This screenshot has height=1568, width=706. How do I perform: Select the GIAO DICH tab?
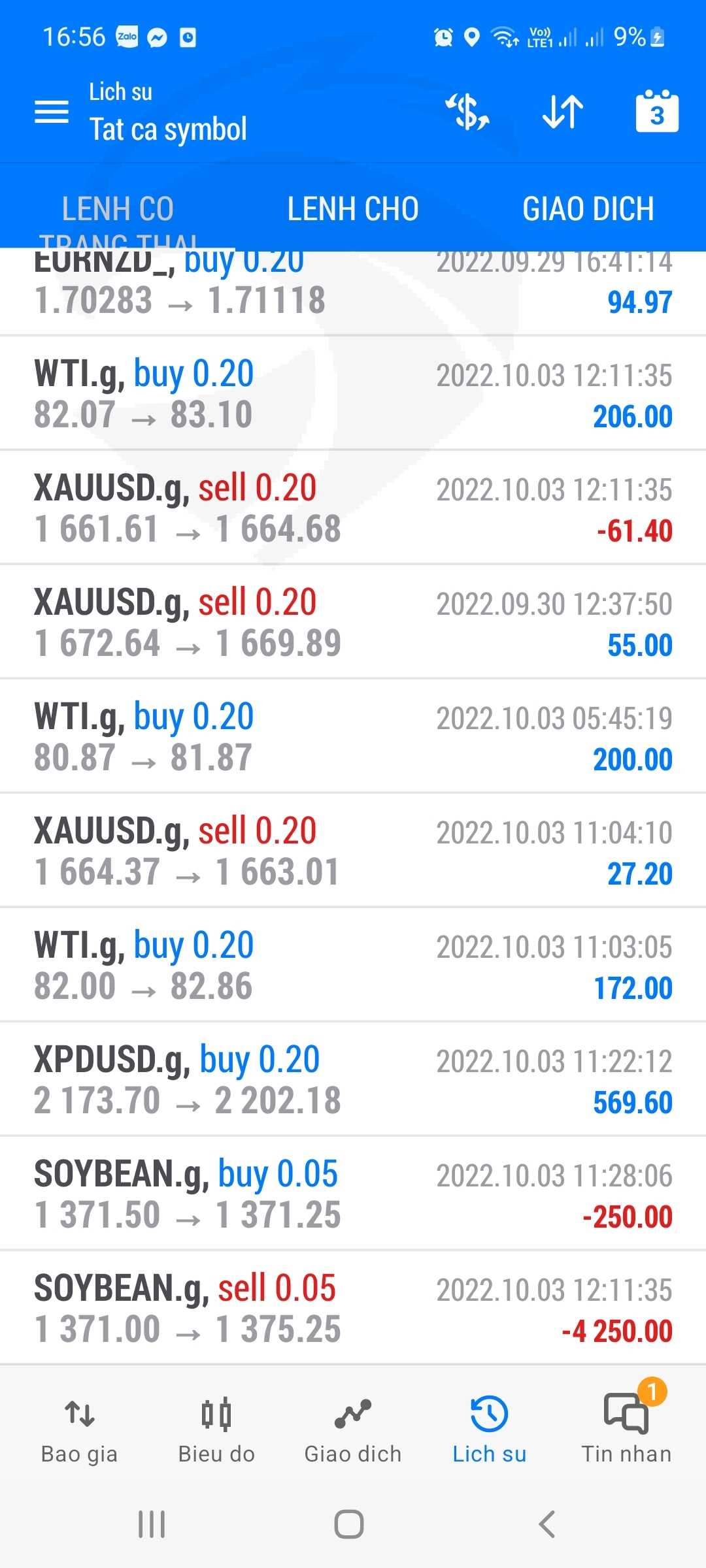click(588, 209)
